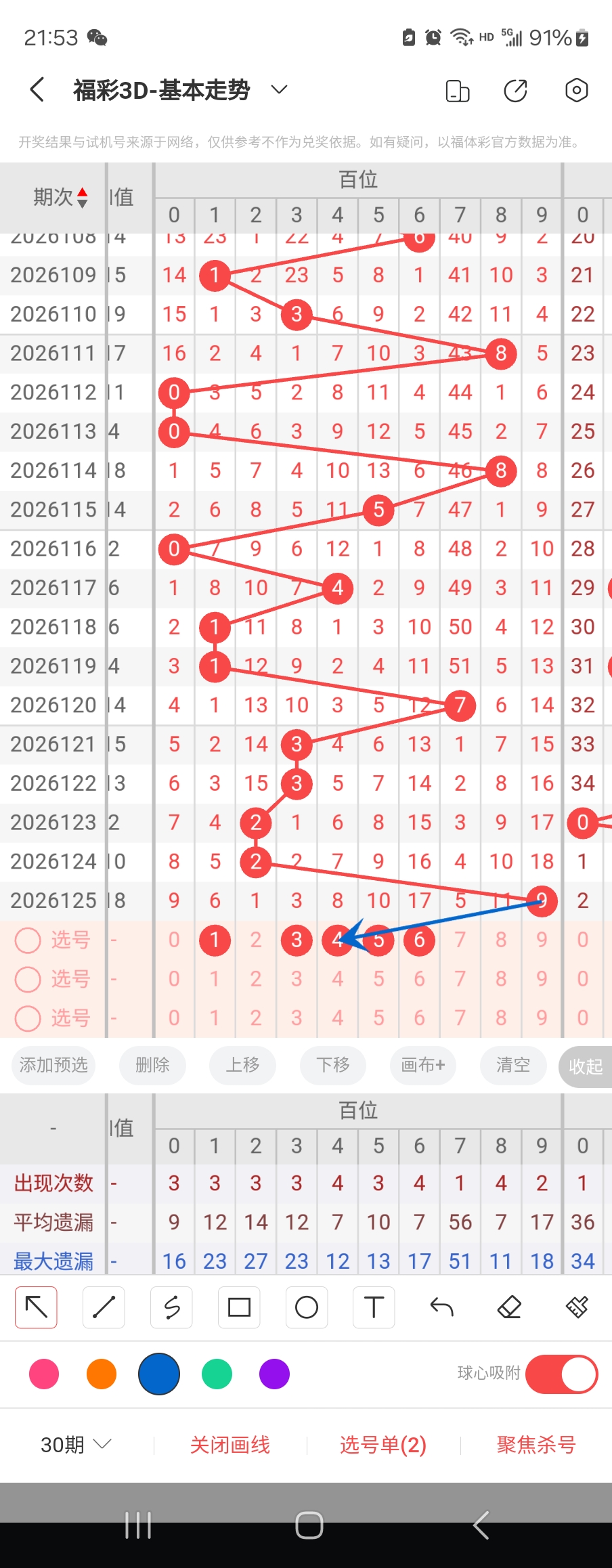
Task: Select the straight line drawing tool
Action: tap(104, 1307)
